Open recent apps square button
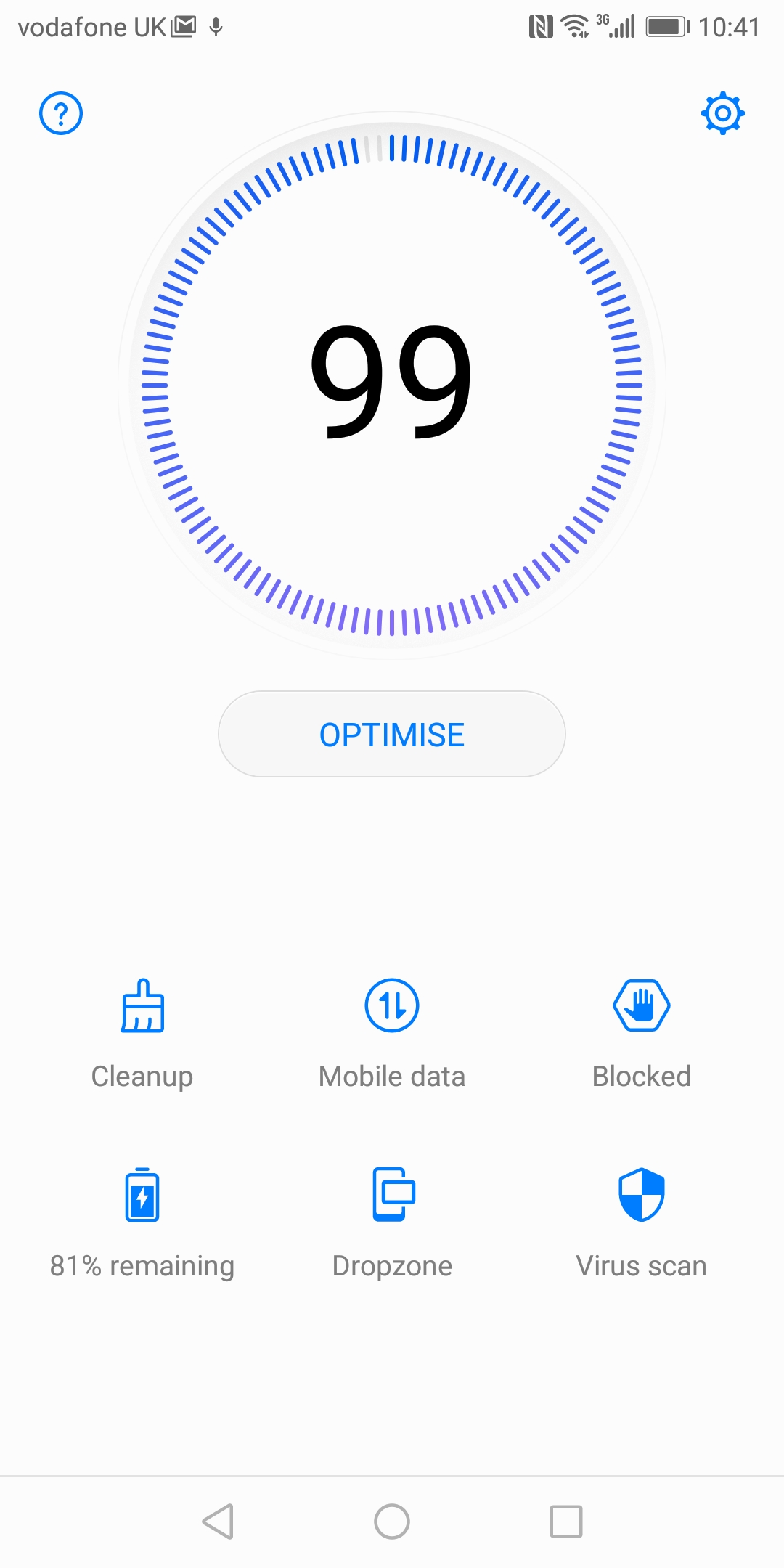The width and height of the screenshot is (784, 1568). pos(566,1522)
